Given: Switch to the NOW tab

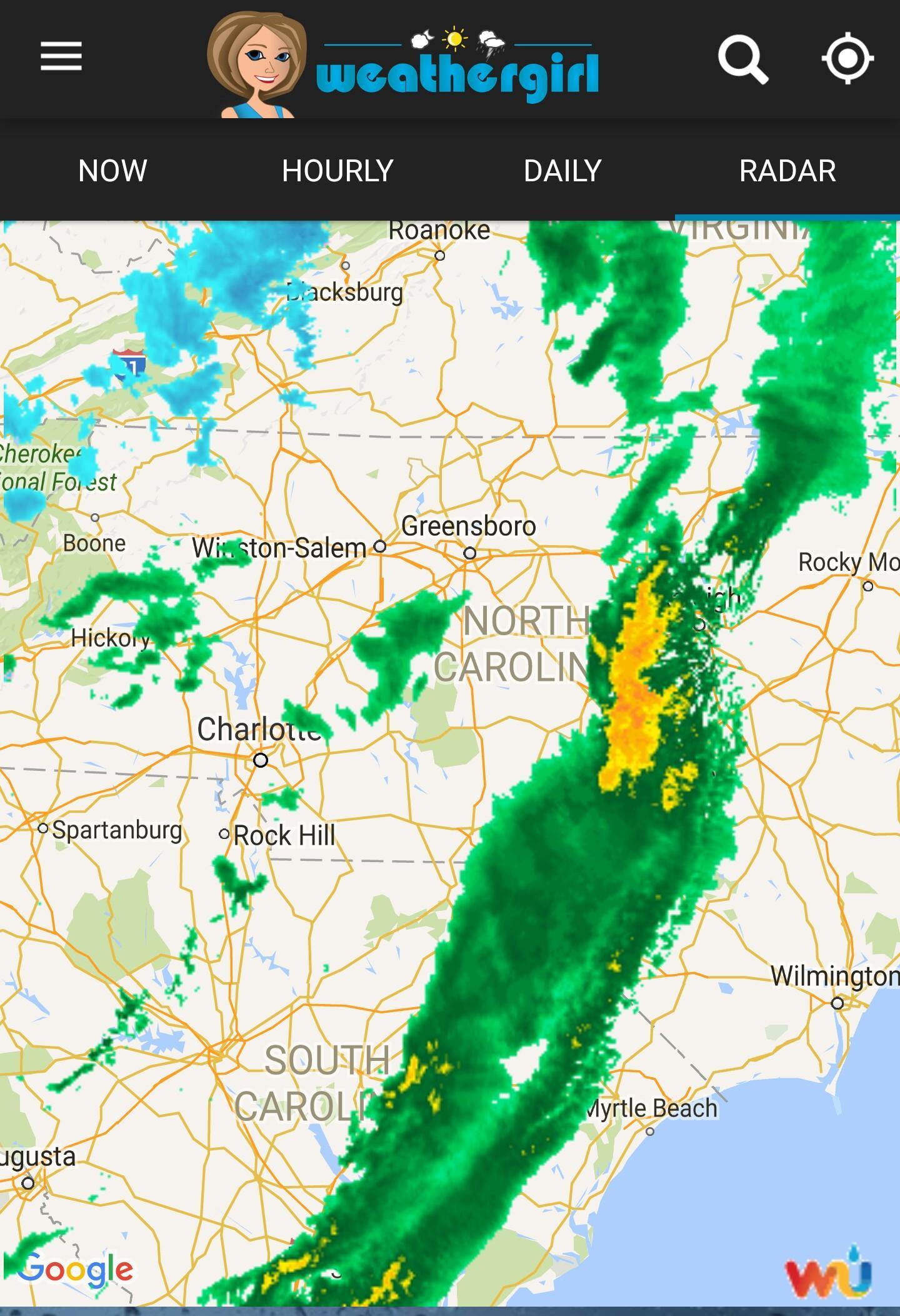Looking at the screenshot, I should pyautogui.click(x=112, y=171).
